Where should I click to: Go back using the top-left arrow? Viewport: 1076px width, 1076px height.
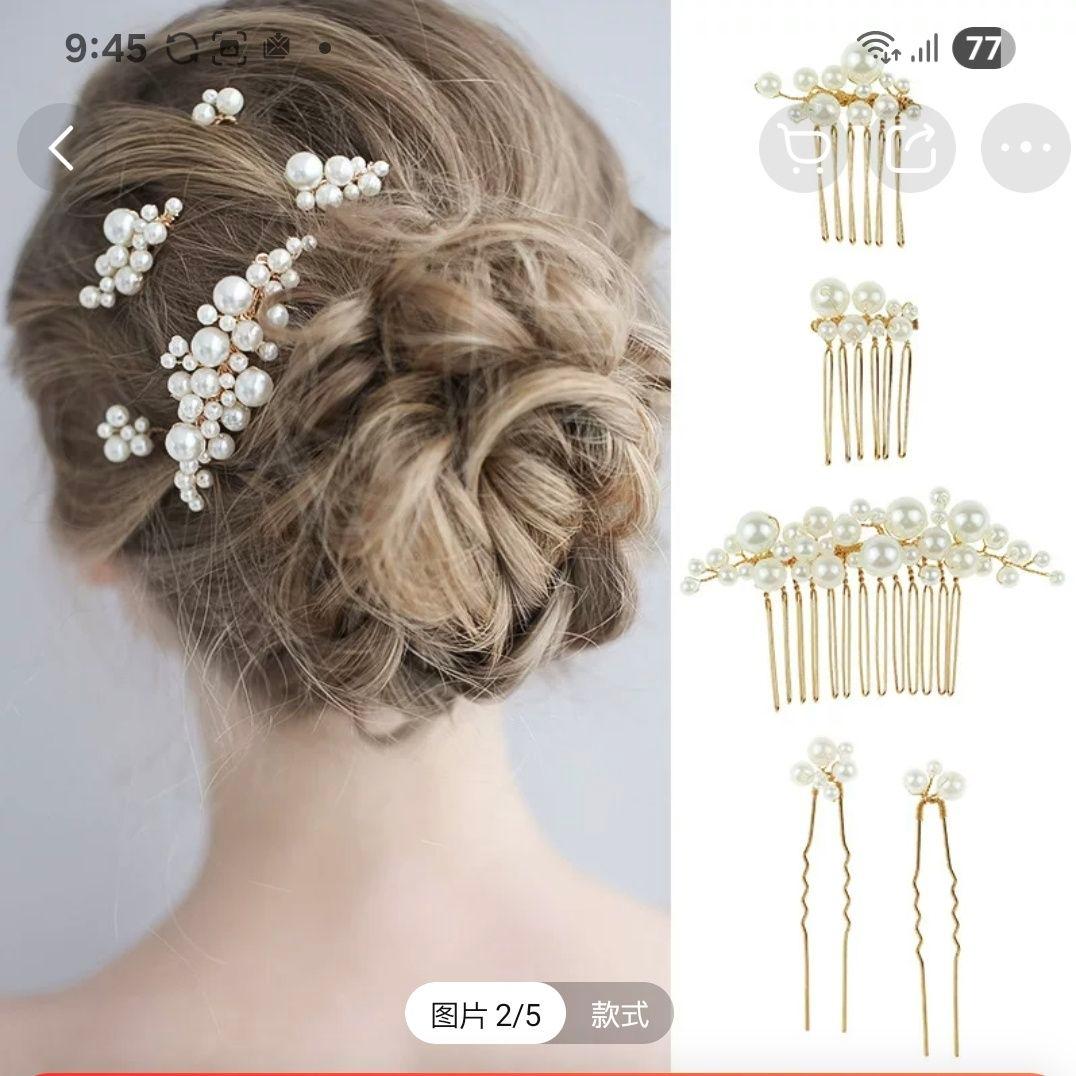tap(61, 148)
